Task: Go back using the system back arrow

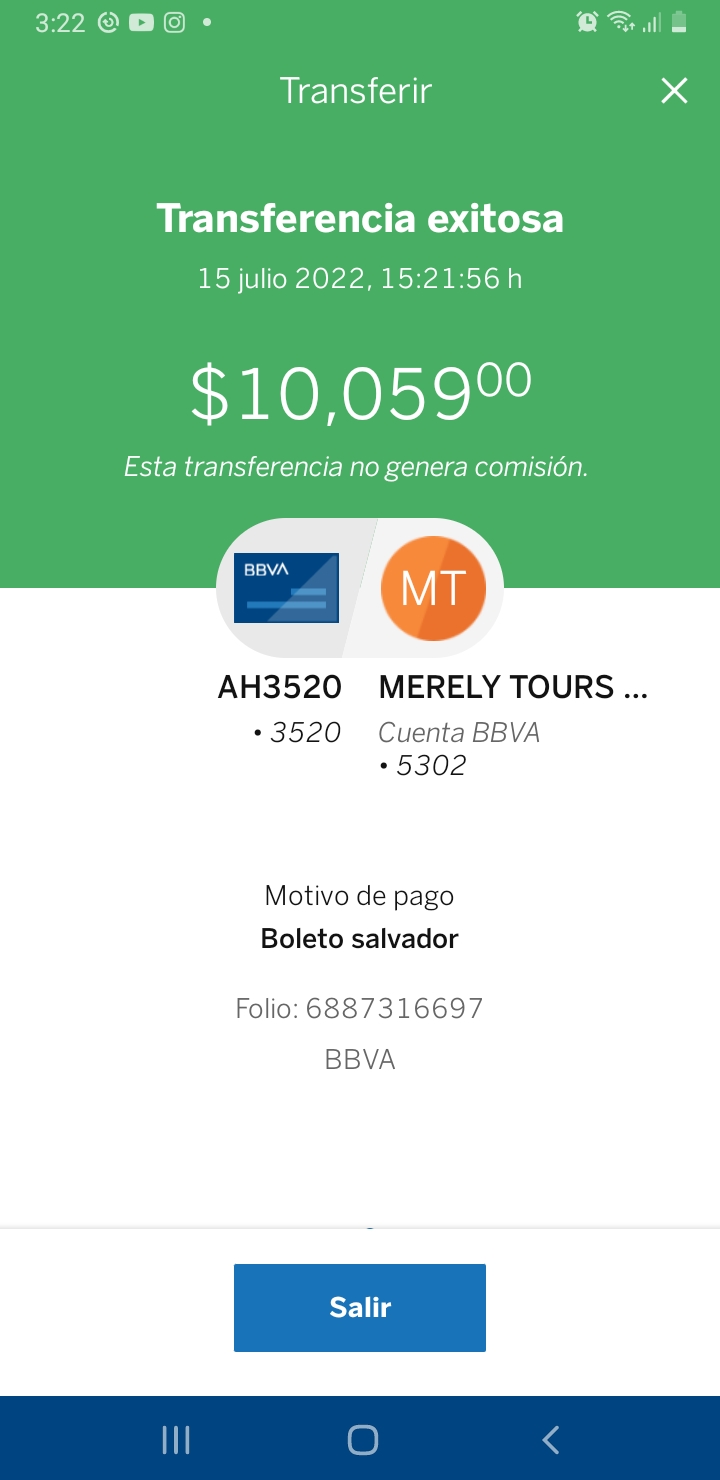Action: 550,1440
